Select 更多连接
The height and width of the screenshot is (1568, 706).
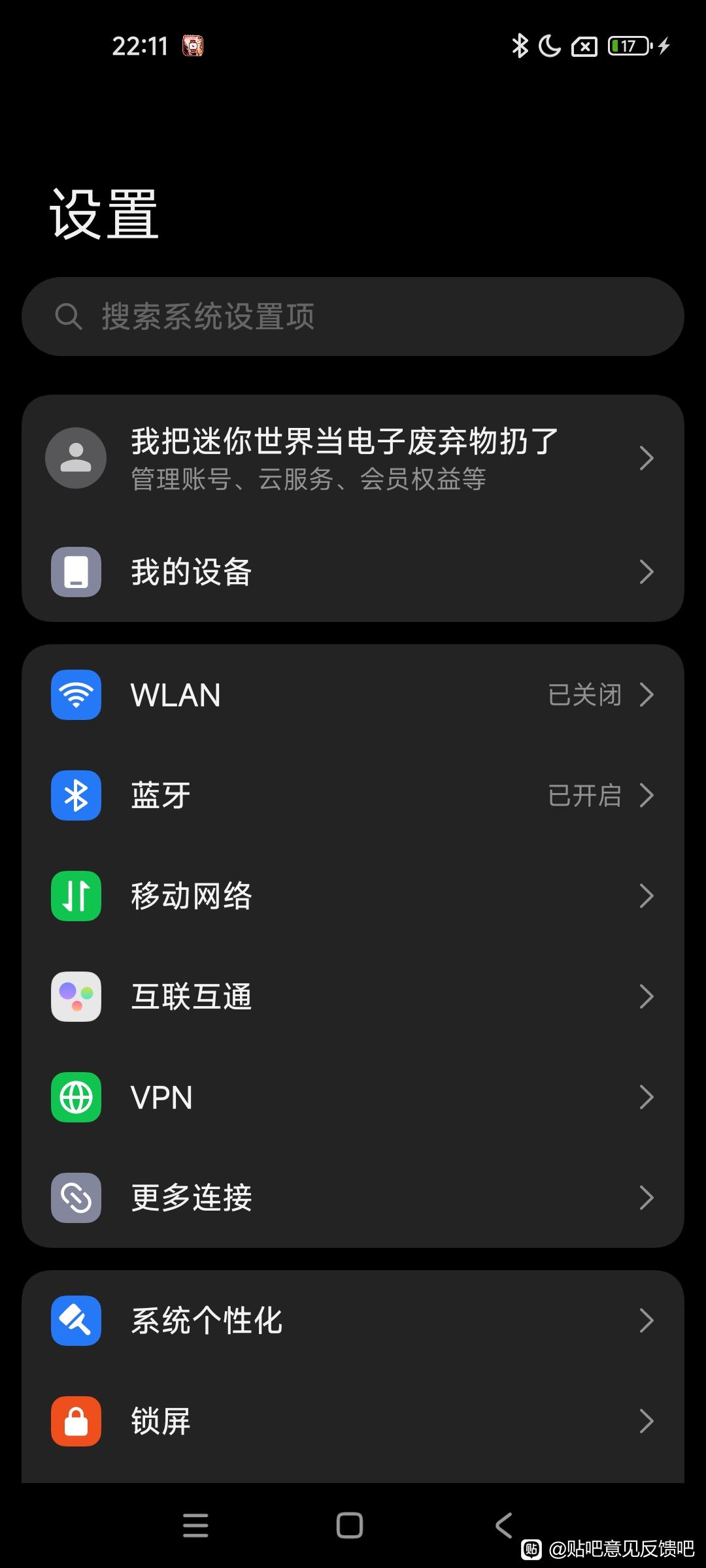coord(353,1198)
